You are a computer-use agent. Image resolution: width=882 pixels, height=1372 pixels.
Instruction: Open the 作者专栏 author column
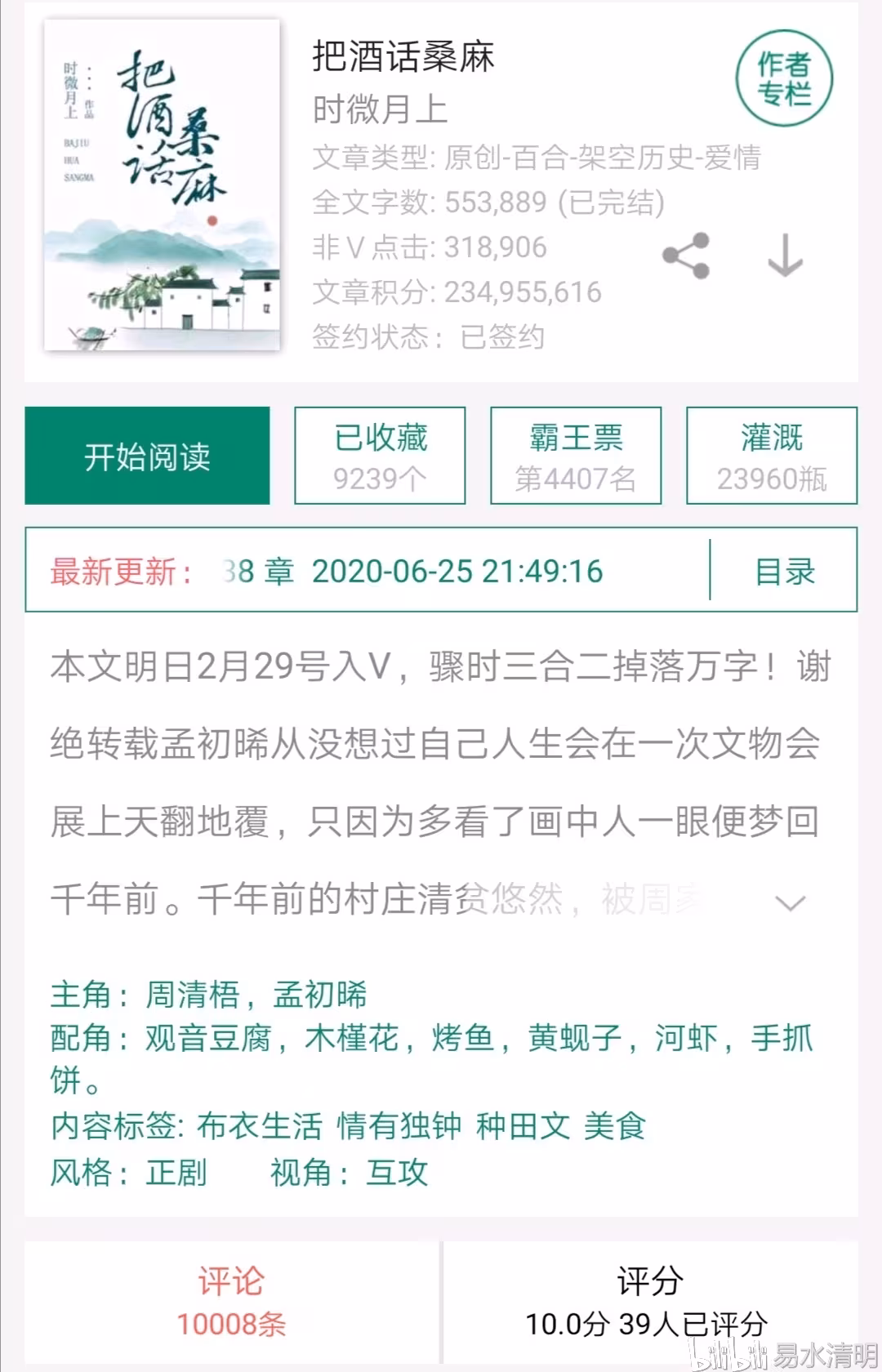coord(784,79)
